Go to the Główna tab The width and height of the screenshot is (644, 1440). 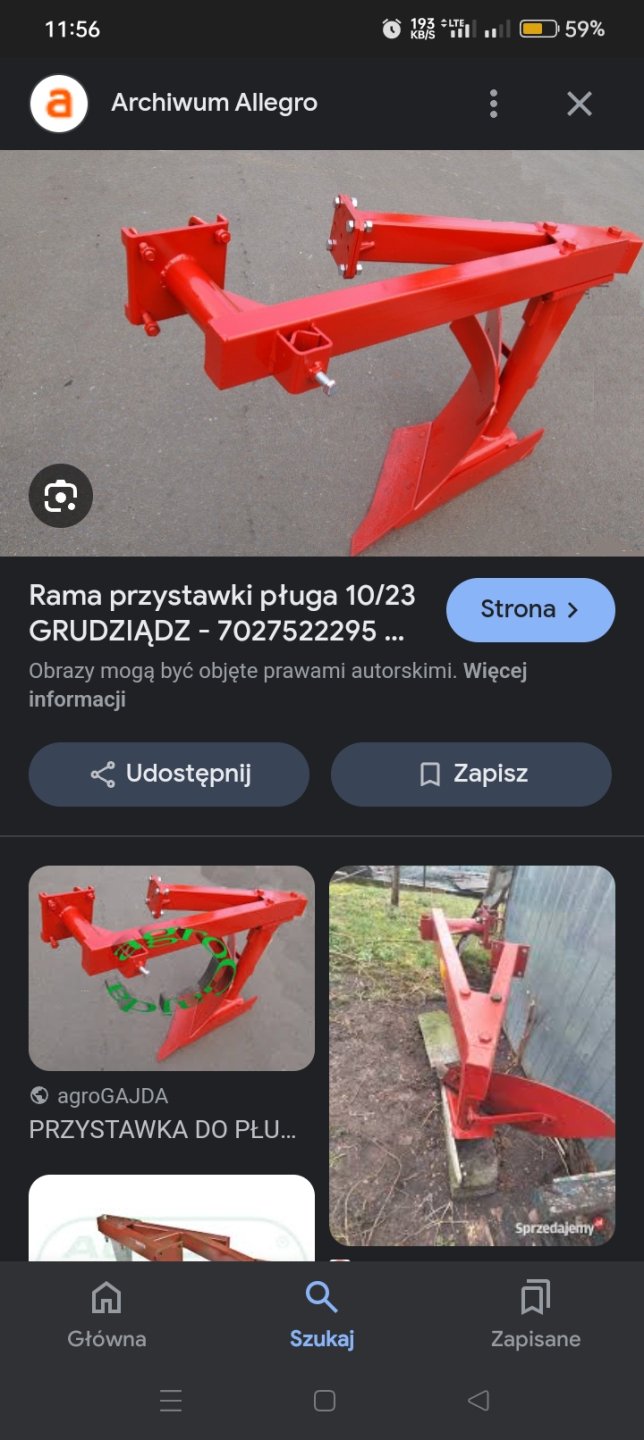(x=106, y=1315)
